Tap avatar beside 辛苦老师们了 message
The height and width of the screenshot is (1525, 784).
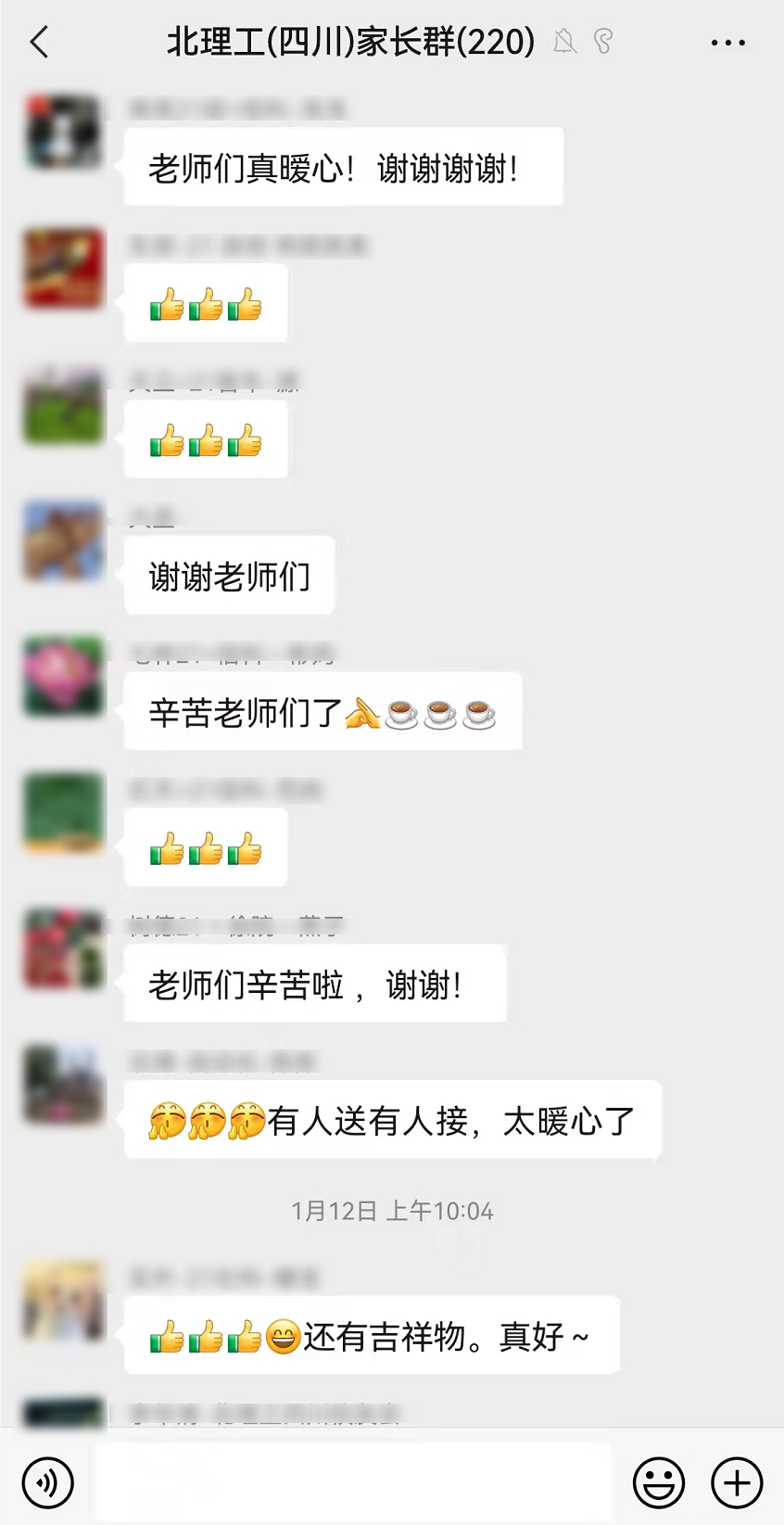click(63, 677)
